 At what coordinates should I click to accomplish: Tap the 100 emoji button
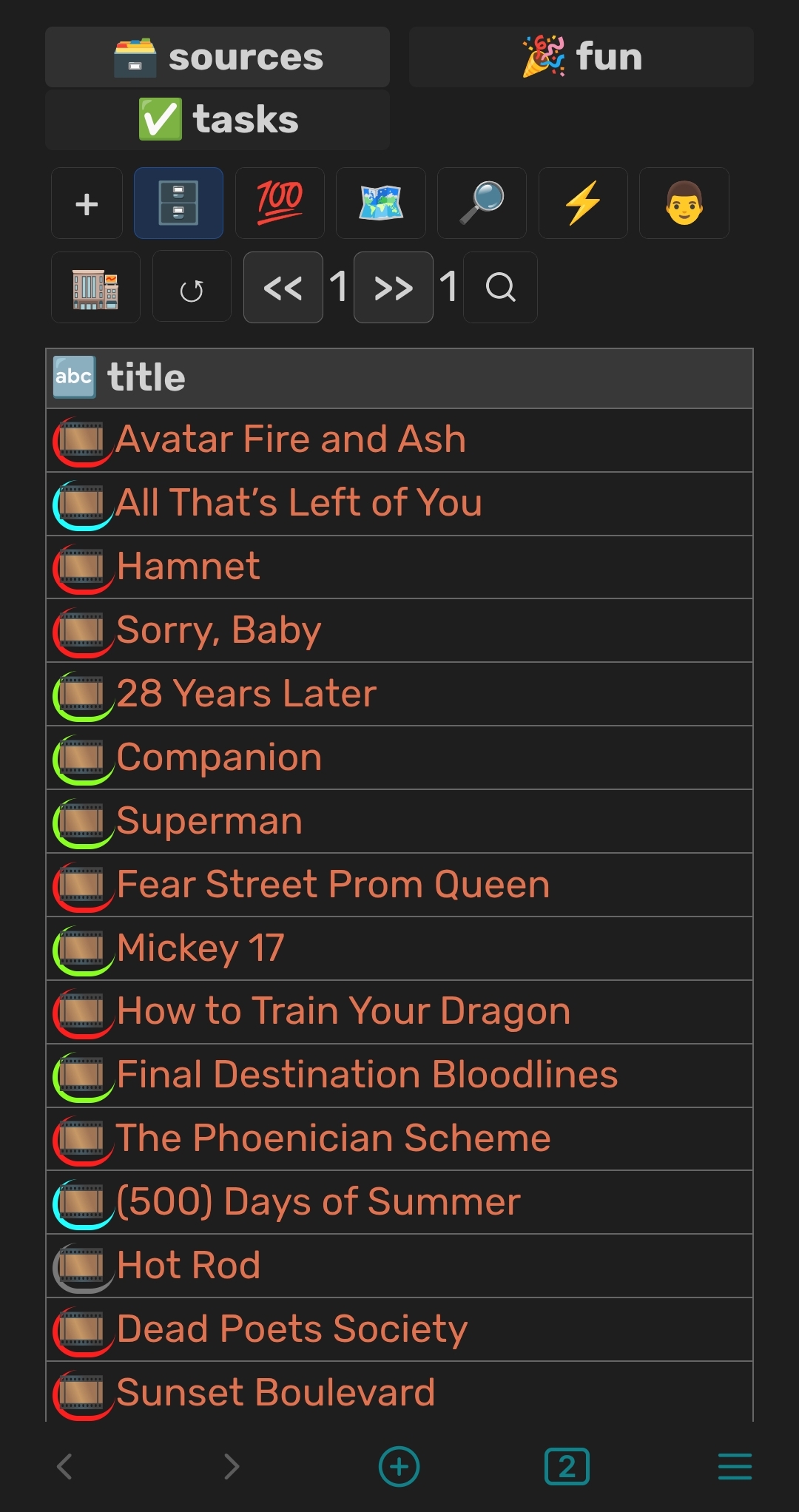click(x=280, y=203)
